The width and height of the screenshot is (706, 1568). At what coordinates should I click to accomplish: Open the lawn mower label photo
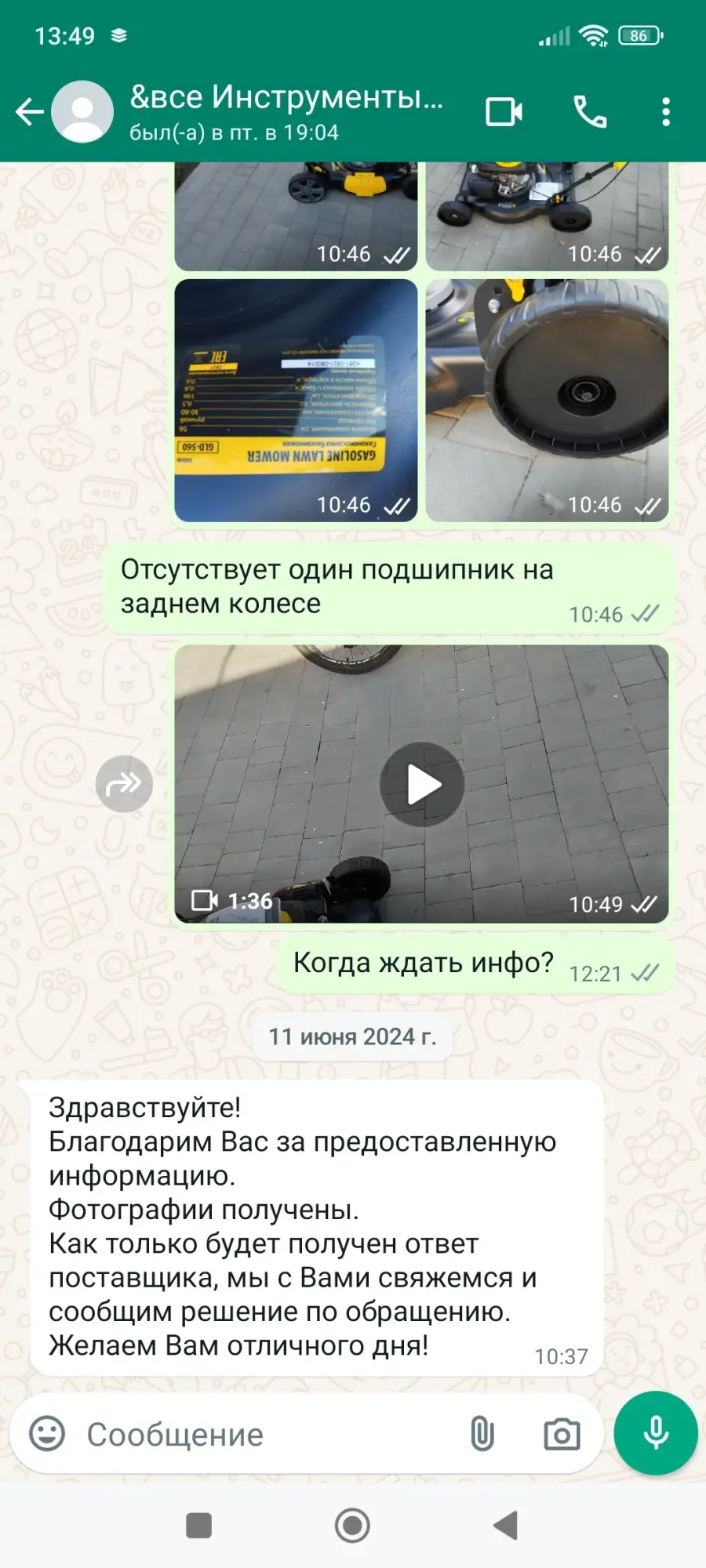(x=296, y=401)
